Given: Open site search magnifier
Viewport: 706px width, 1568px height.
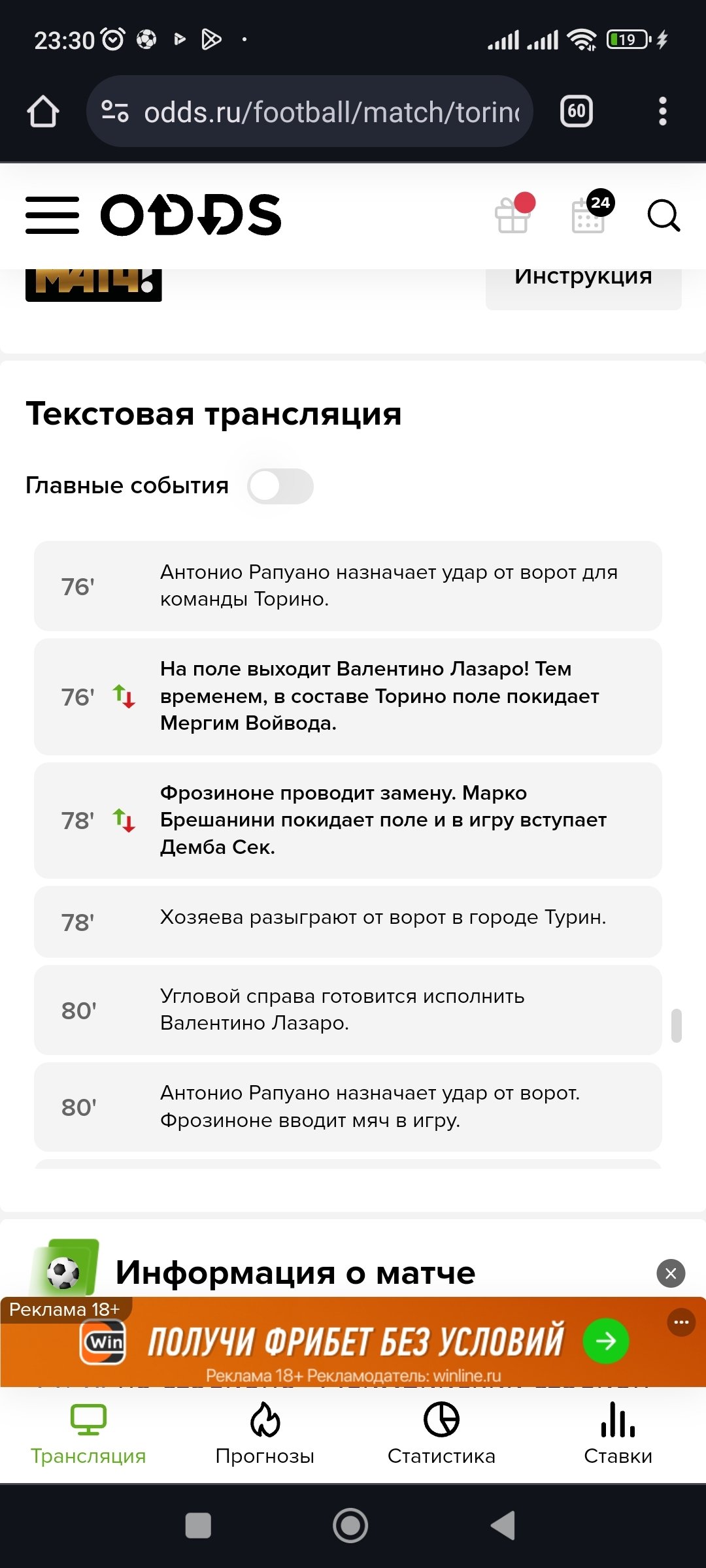Looking at the screenshot, I should [x=664, y=215].
